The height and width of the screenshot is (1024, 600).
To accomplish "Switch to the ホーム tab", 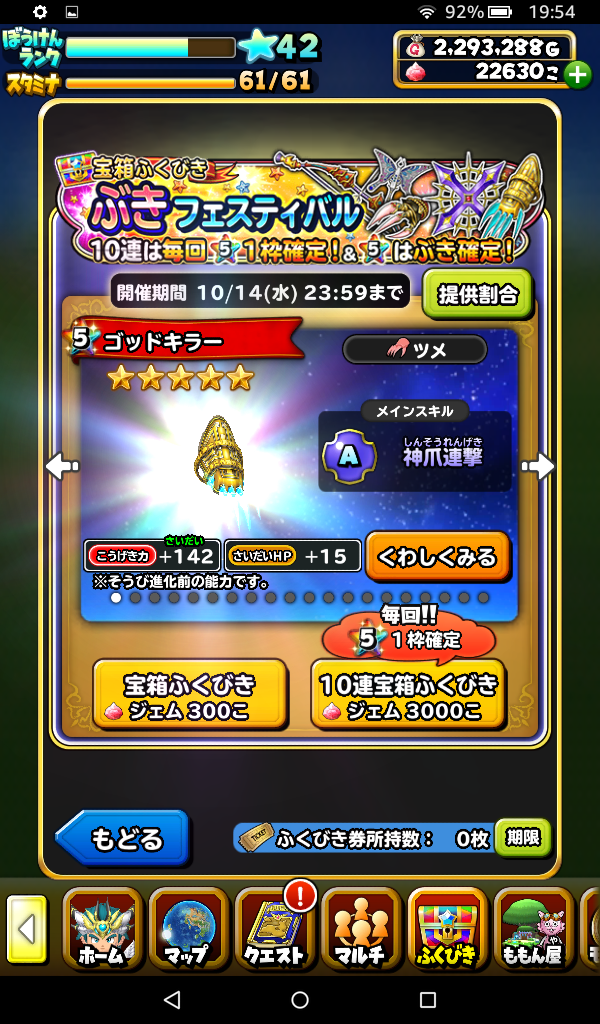I will (102, 930).
